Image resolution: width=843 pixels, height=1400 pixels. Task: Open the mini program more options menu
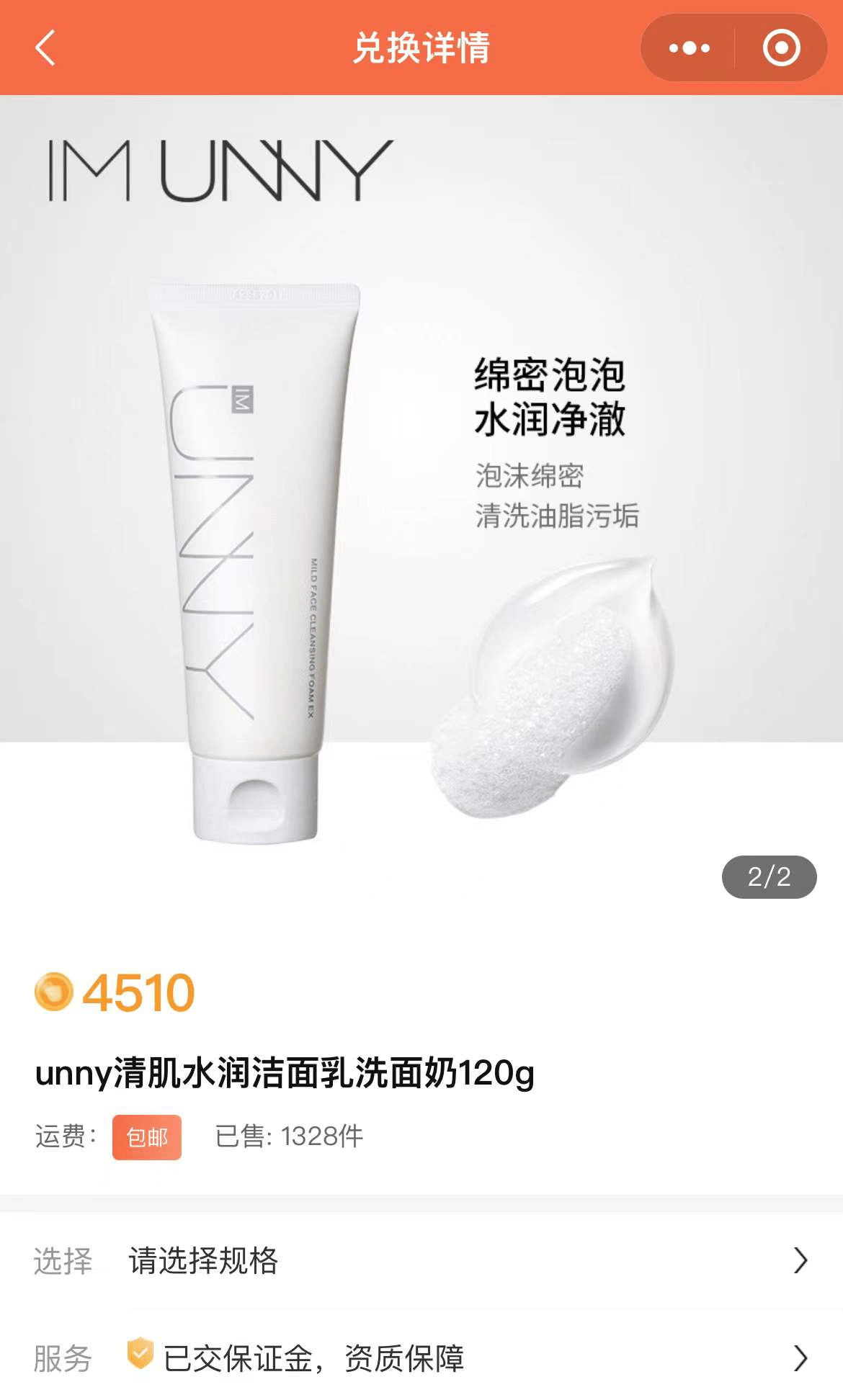(689, 48)
